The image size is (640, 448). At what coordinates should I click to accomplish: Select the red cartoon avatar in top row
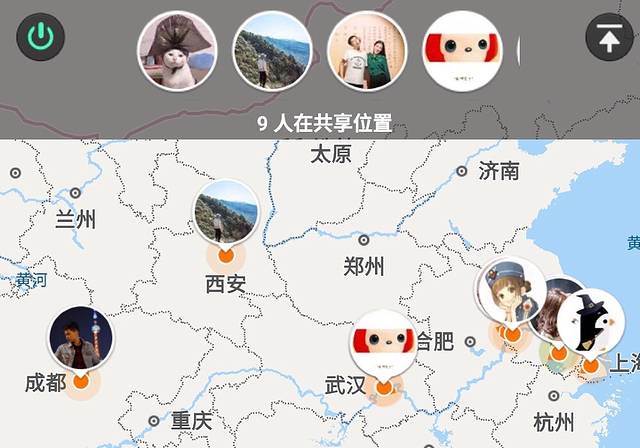462,52
